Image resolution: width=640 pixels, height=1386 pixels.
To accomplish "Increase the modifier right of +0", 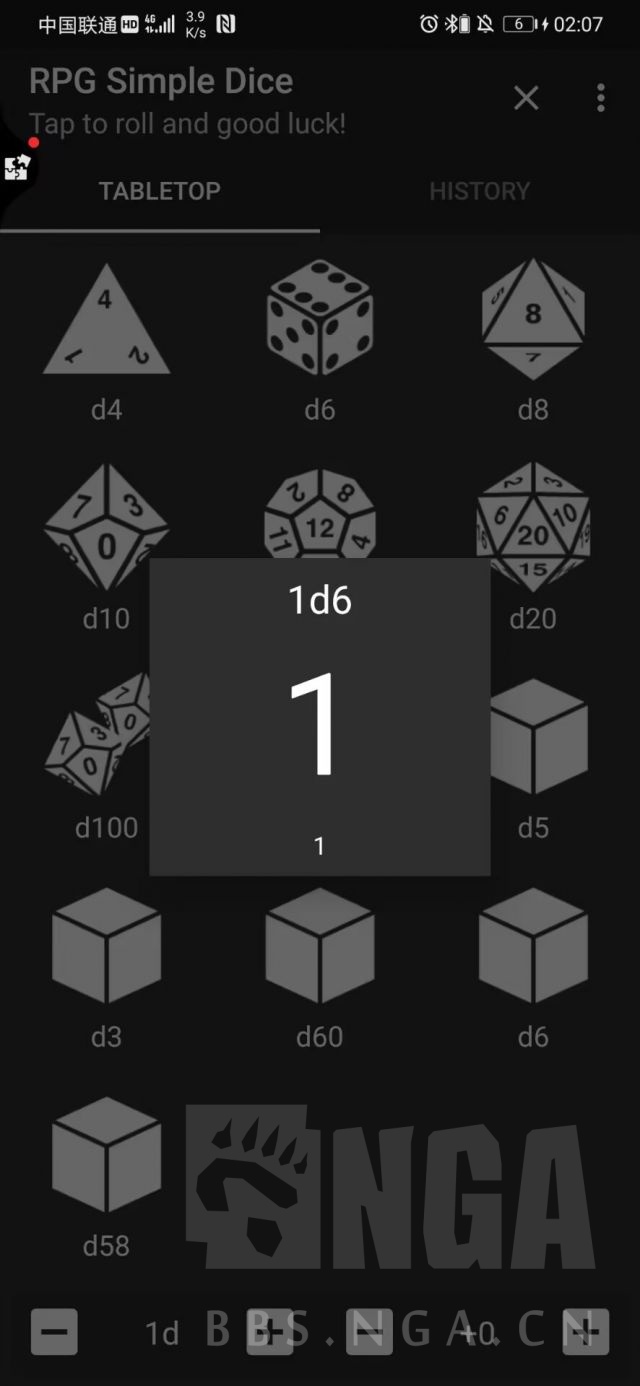I will click(586, 1332).
